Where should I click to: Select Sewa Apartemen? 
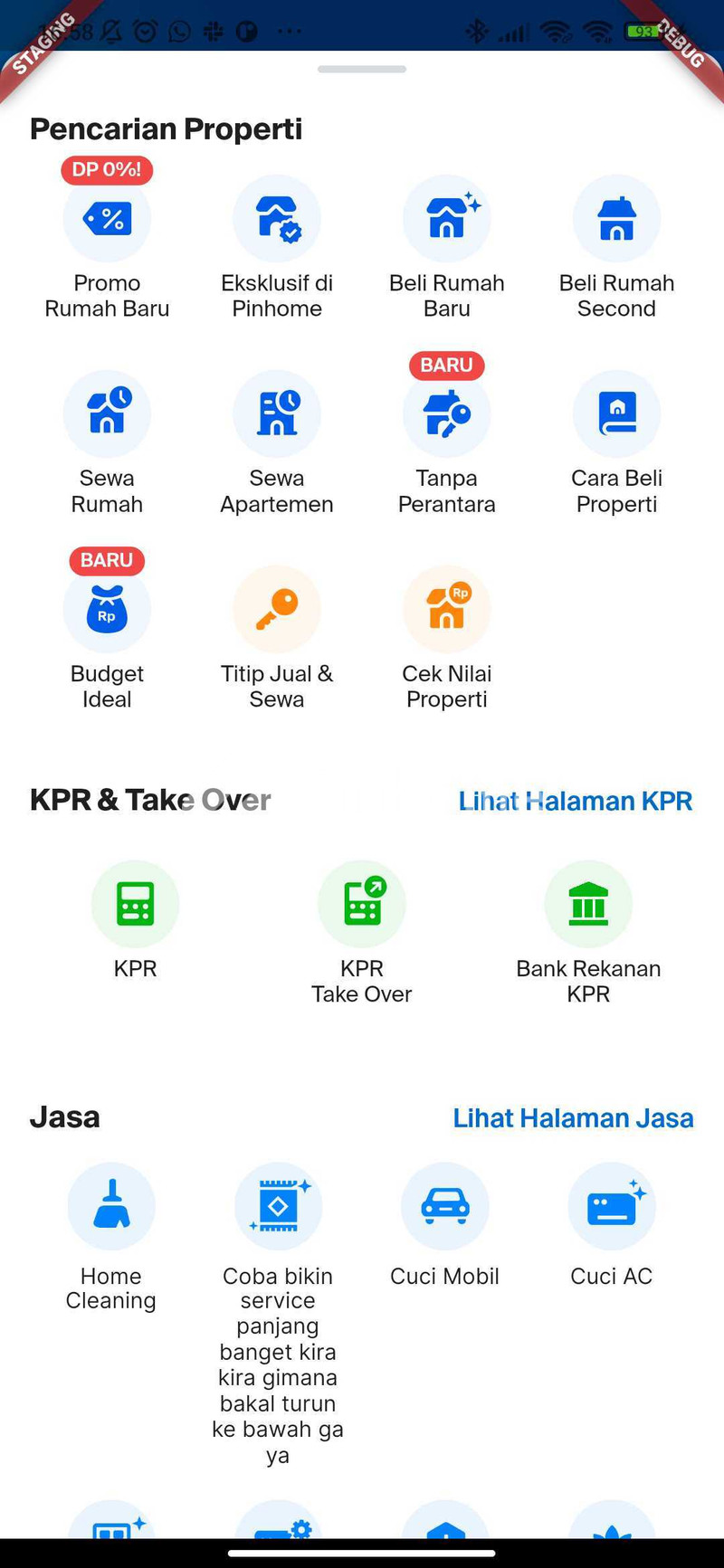277,414
